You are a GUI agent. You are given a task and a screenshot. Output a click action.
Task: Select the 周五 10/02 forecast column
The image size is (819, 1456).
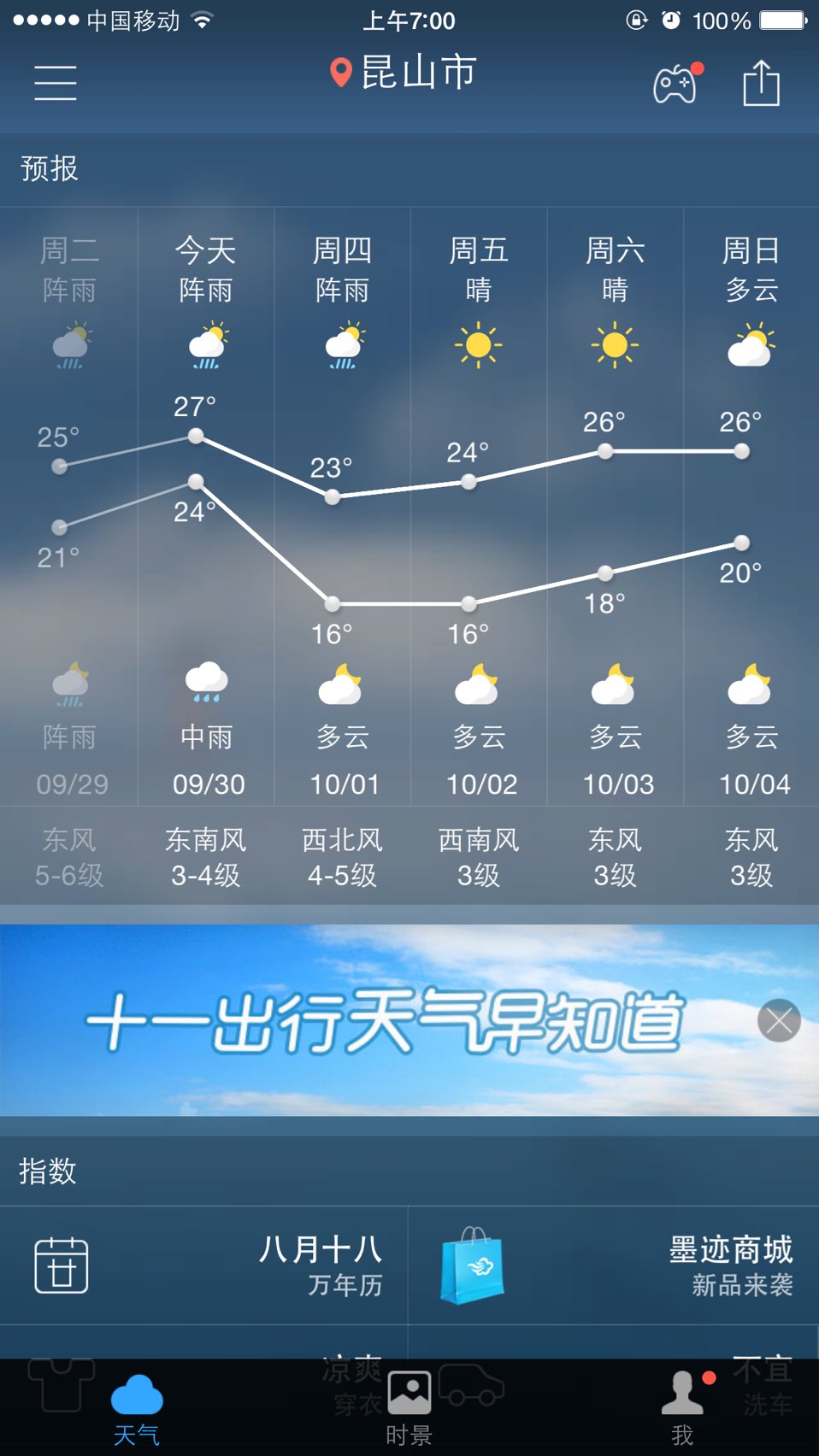[479, 507]
